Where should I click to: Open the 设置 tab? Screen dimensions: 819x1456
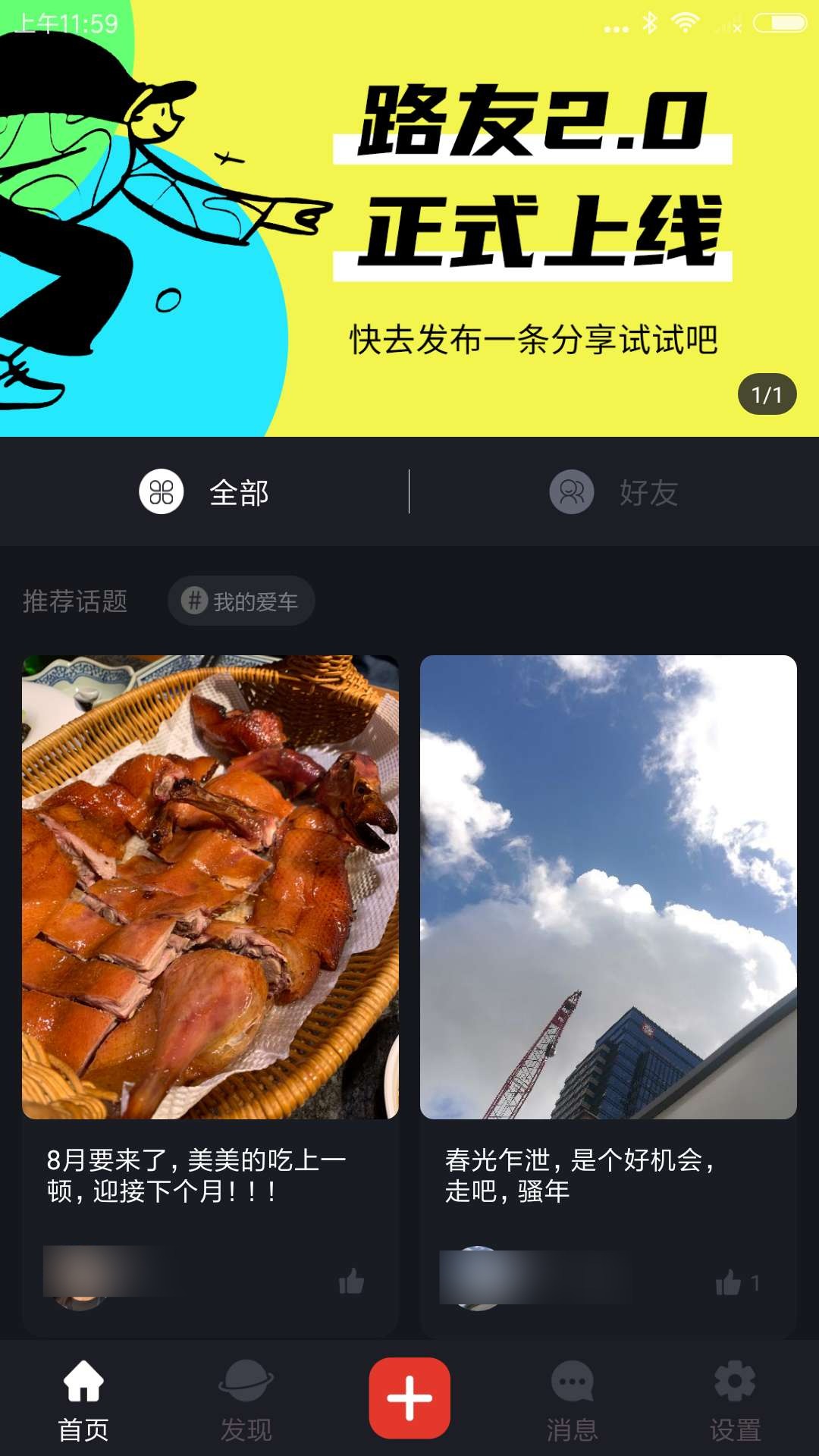735,1400
